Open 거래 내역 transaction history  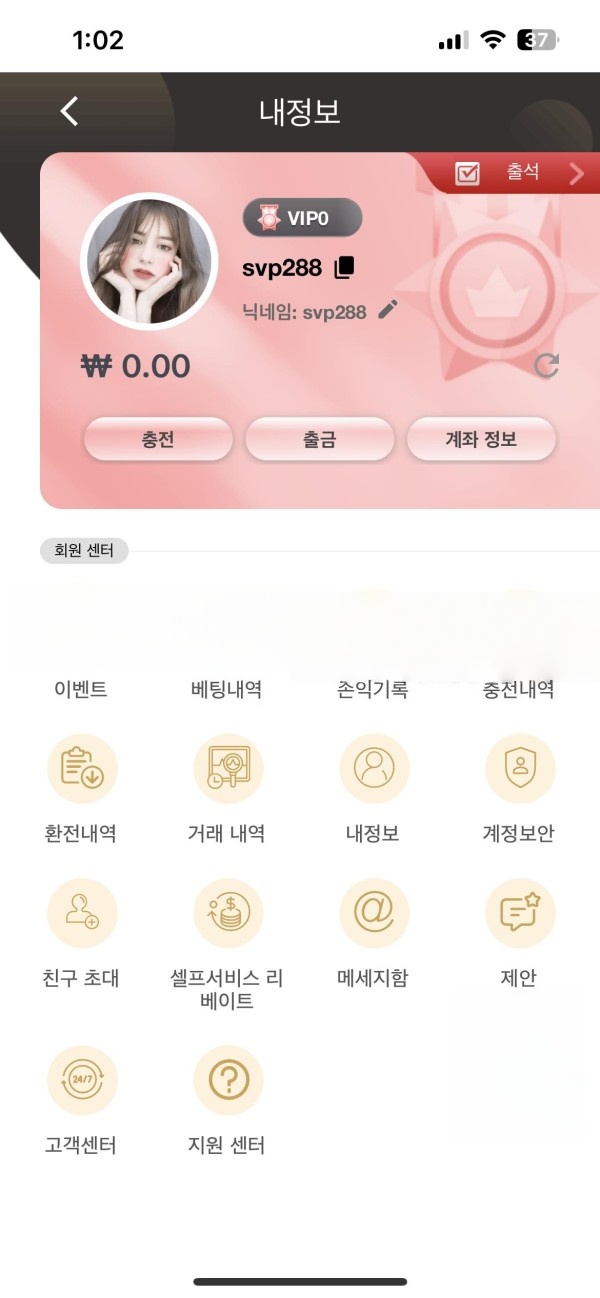[227, 768]
